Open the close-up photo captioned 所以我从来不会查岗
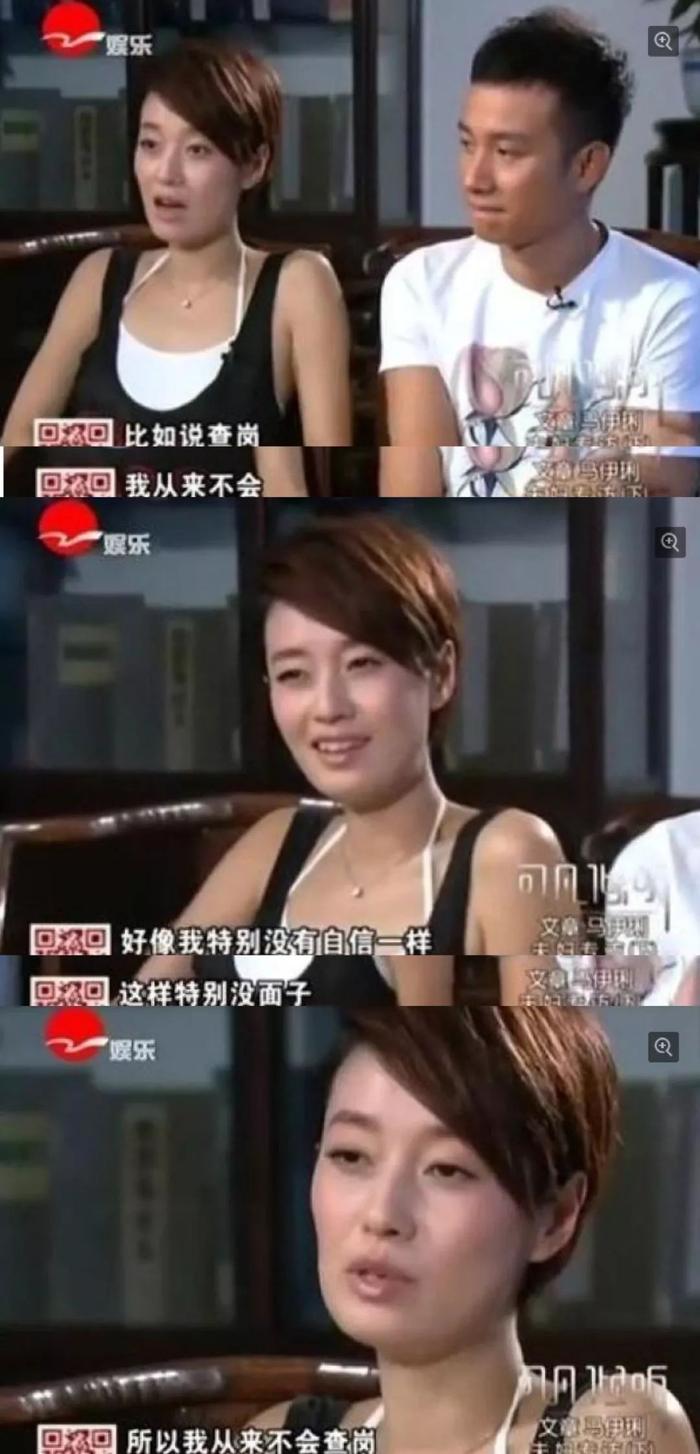This screenshot has height=1454, width=700. click(350, 1230)
